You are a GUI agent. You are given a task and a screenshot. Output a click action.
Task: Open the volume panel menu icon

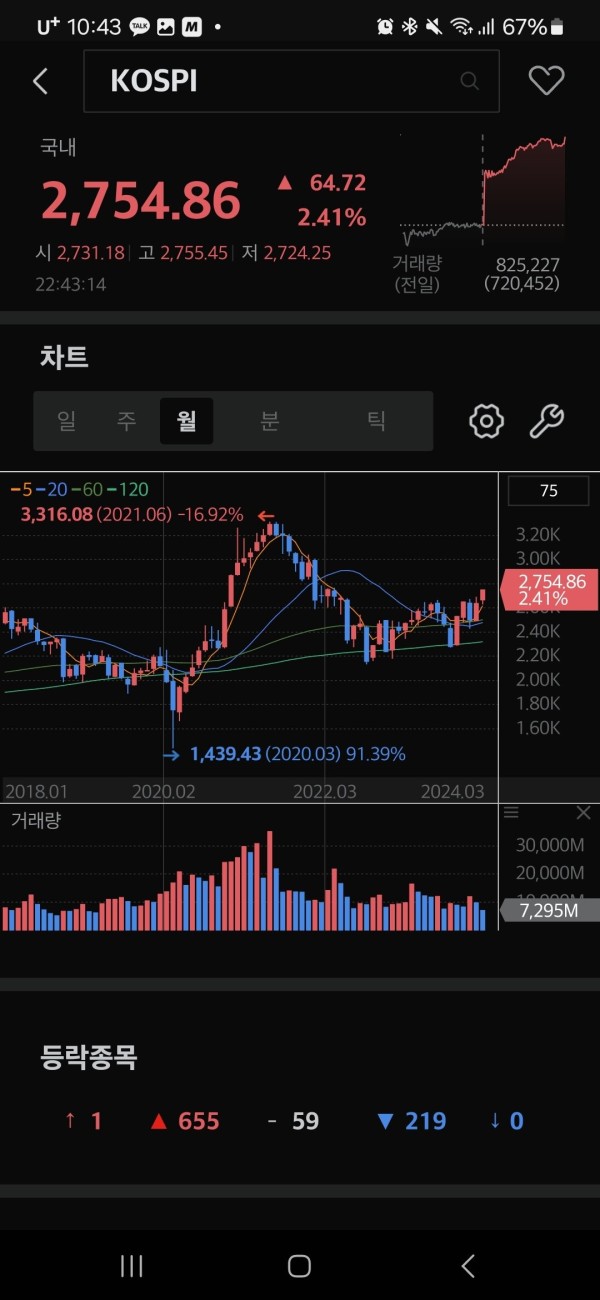tap(511, 813)
